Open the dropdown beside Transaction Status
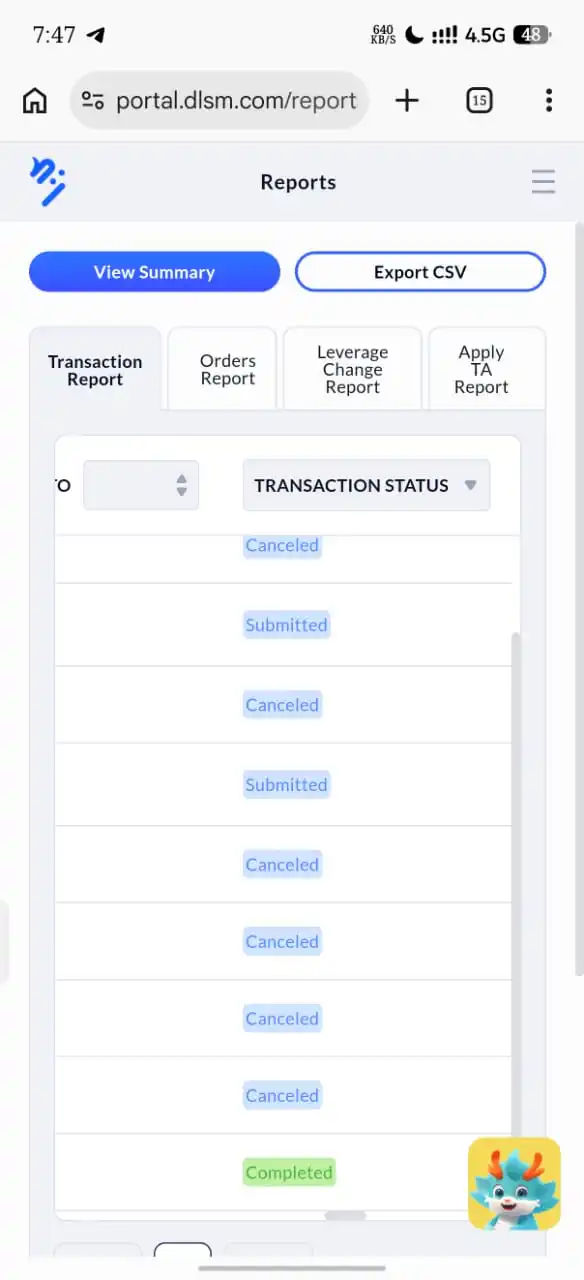584x1280 pixels. click(141, 485)
